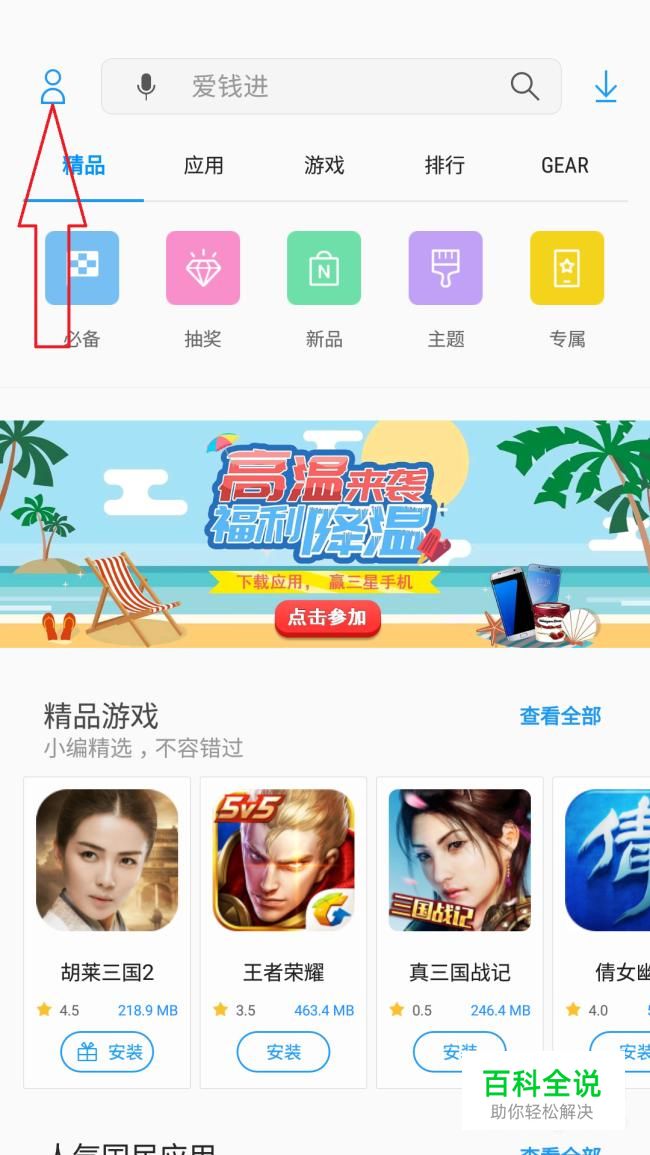Switch to the GEAR tab
This screenshot has width=650, height=1155.
[x=564, y=166]
